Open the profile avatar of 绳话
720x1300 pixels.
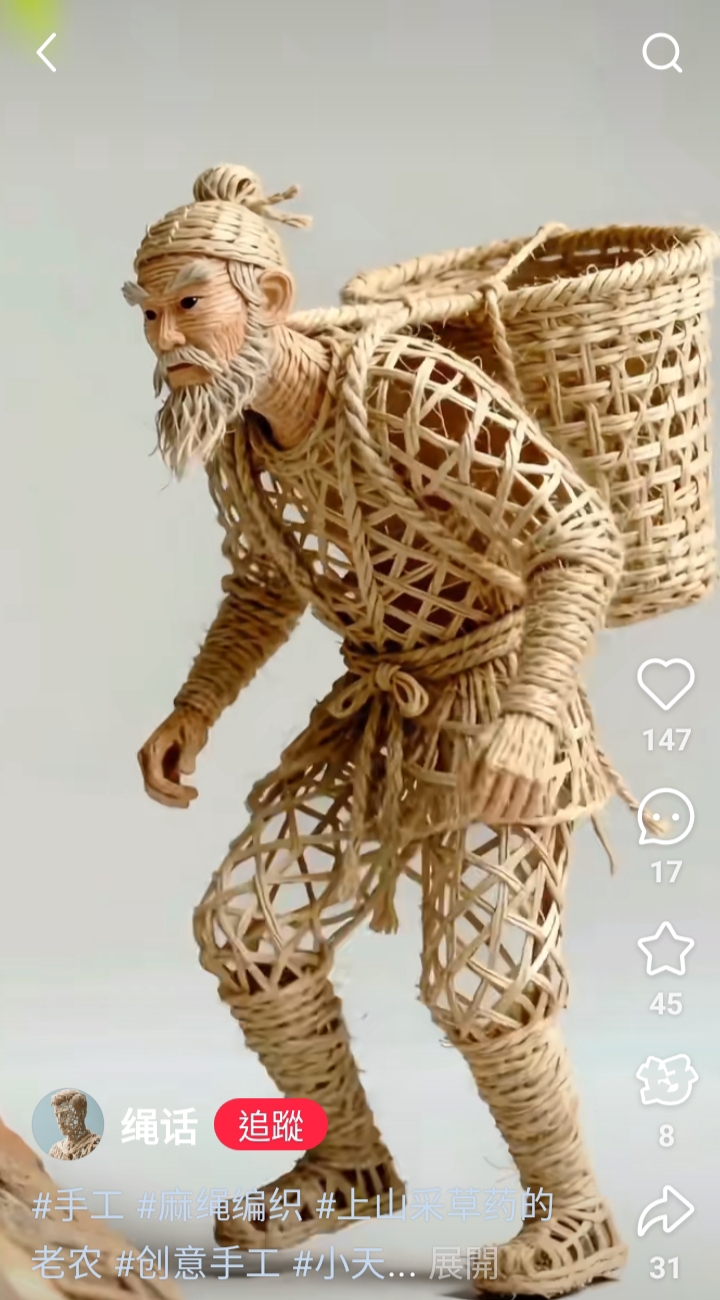tap(68, 1125)
